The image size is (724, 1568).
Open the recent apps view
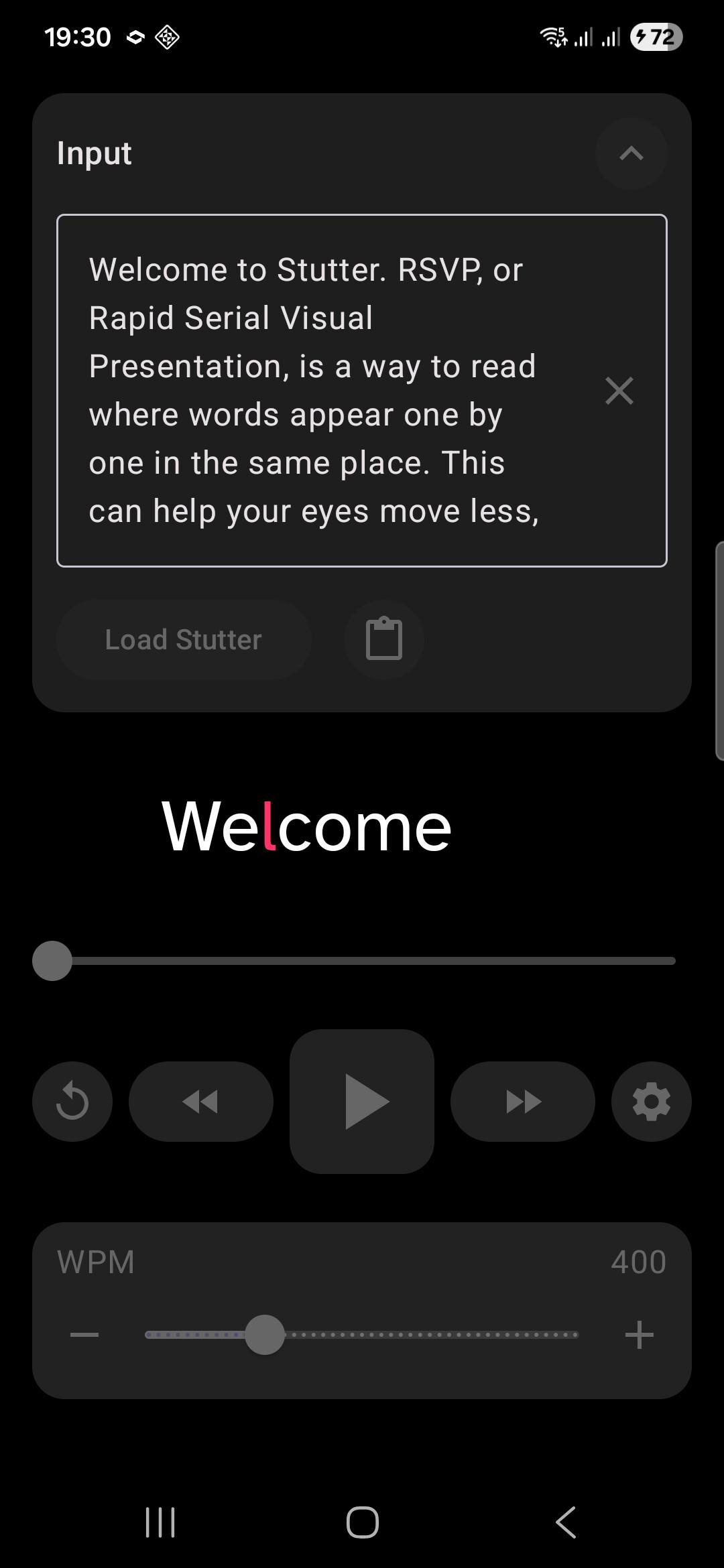pos(160,1522)
